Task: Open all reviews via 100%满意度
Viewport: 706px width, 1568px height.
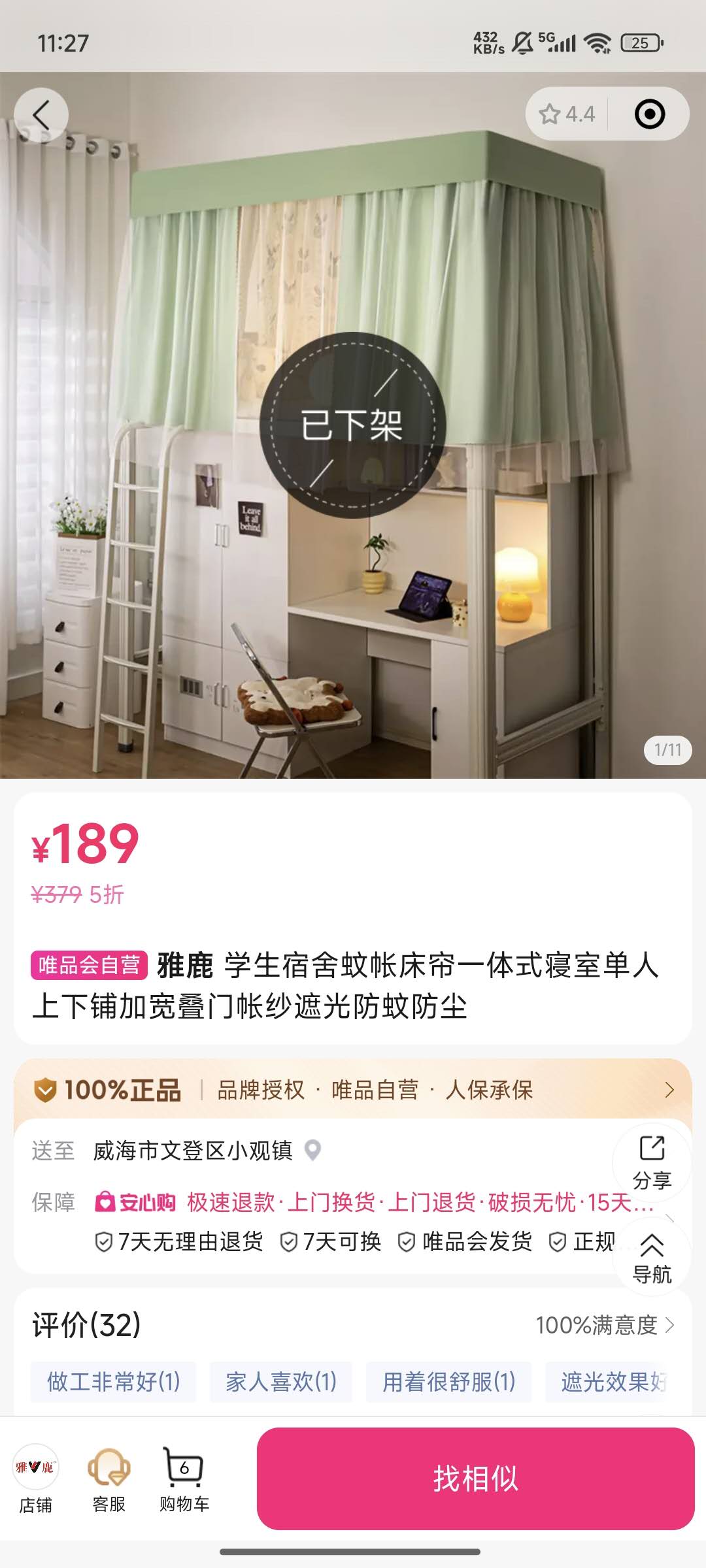Action: click(604, 1325)
